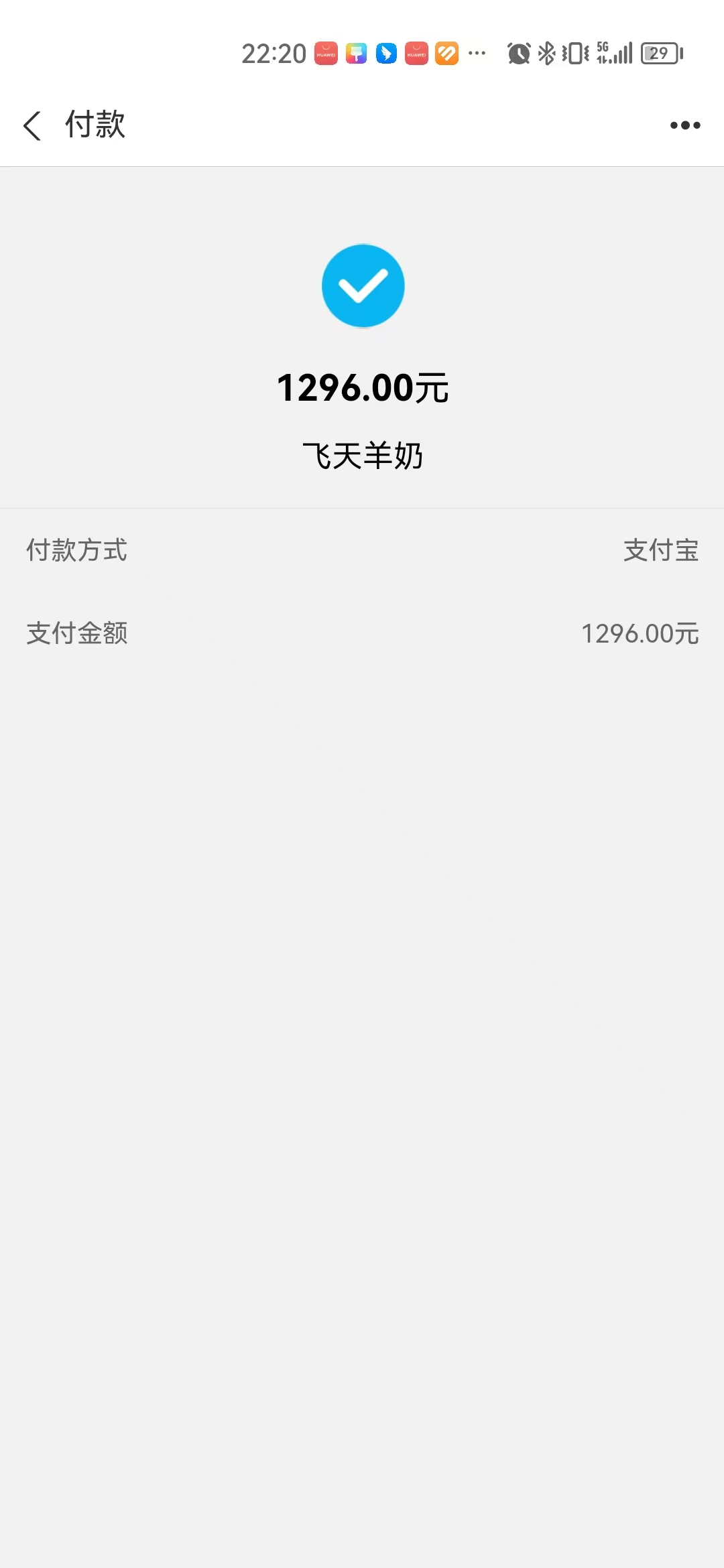Open the three-dot overflow menu
The height and width of the screenshot is (1568, 724).
(x=685, y=125)
